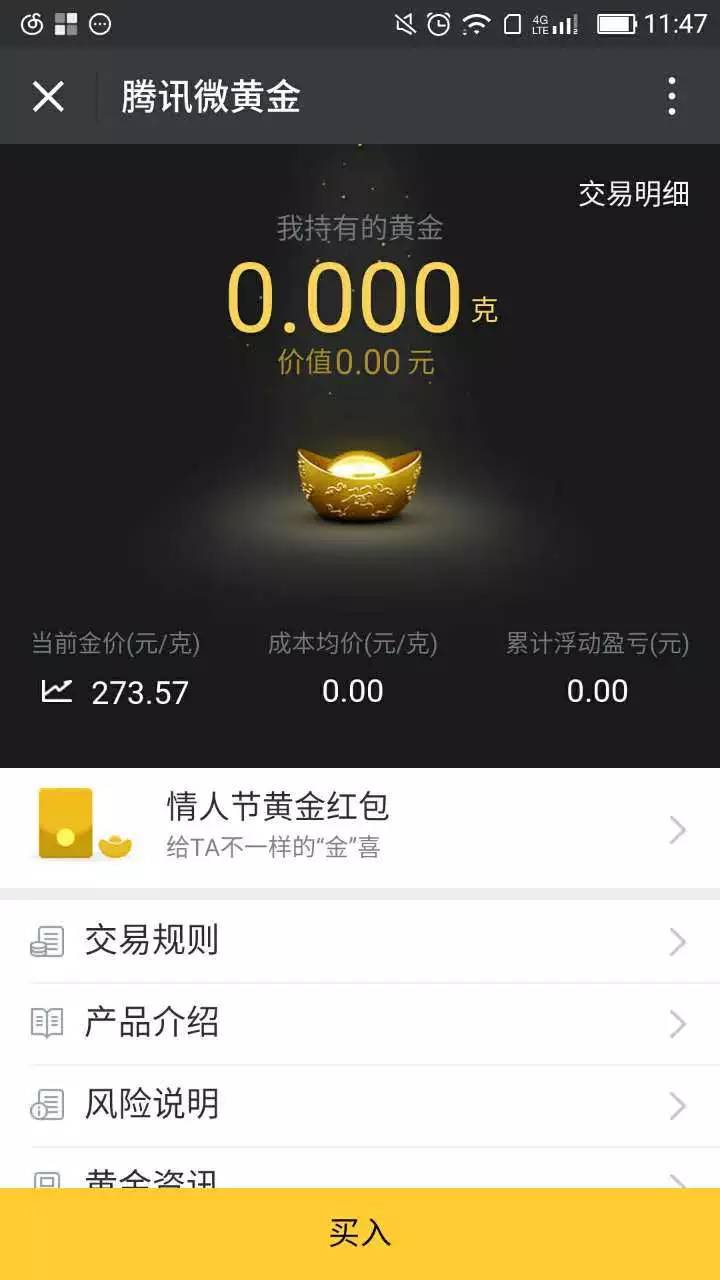Open the three-dot overflow menu
Screen dimensions: 720x1280
tap(671, 97)
